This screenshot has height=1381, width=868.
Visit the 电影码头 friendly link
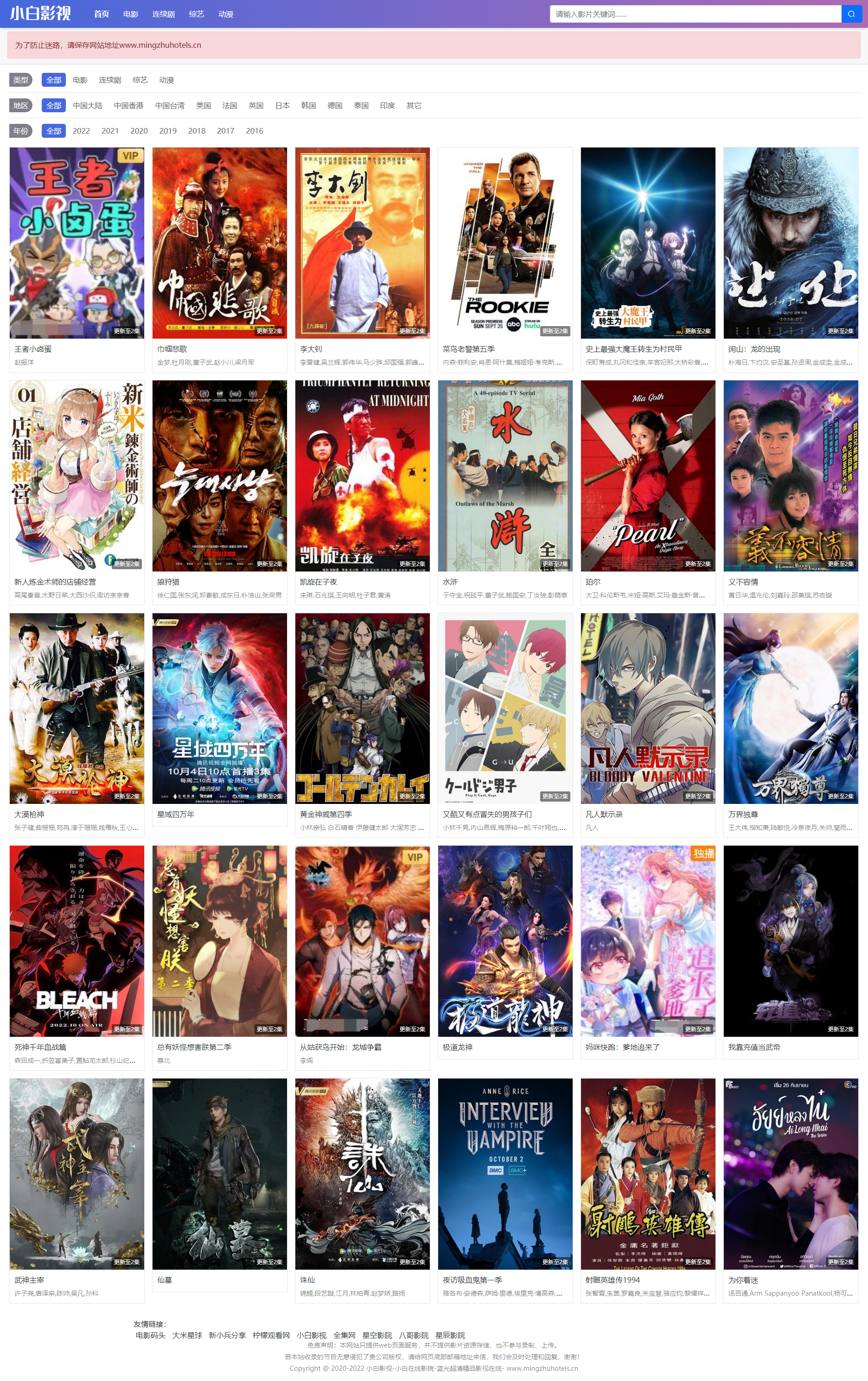click(150, 1335)
